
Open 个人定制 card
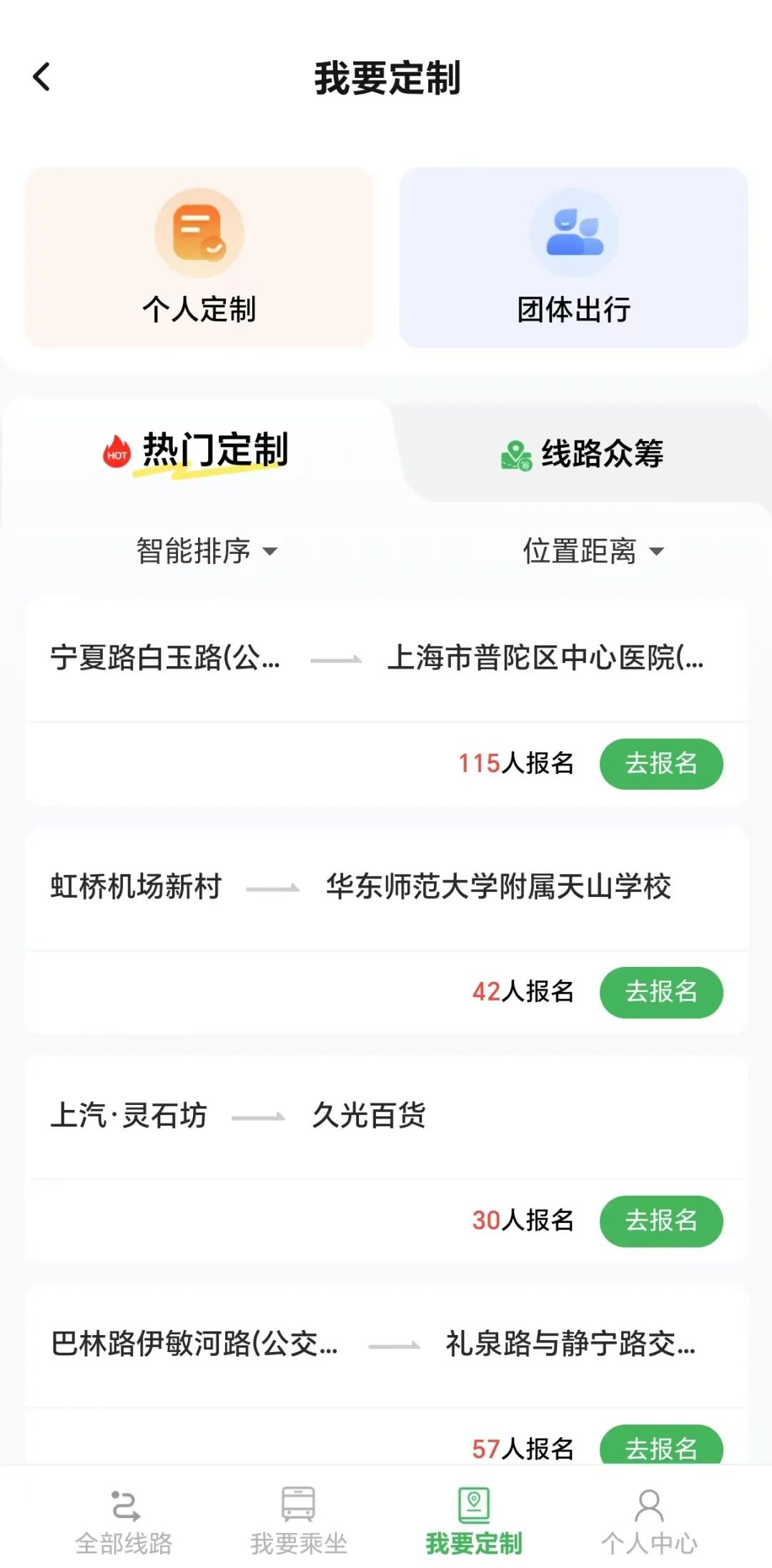(x=199, y=257)
